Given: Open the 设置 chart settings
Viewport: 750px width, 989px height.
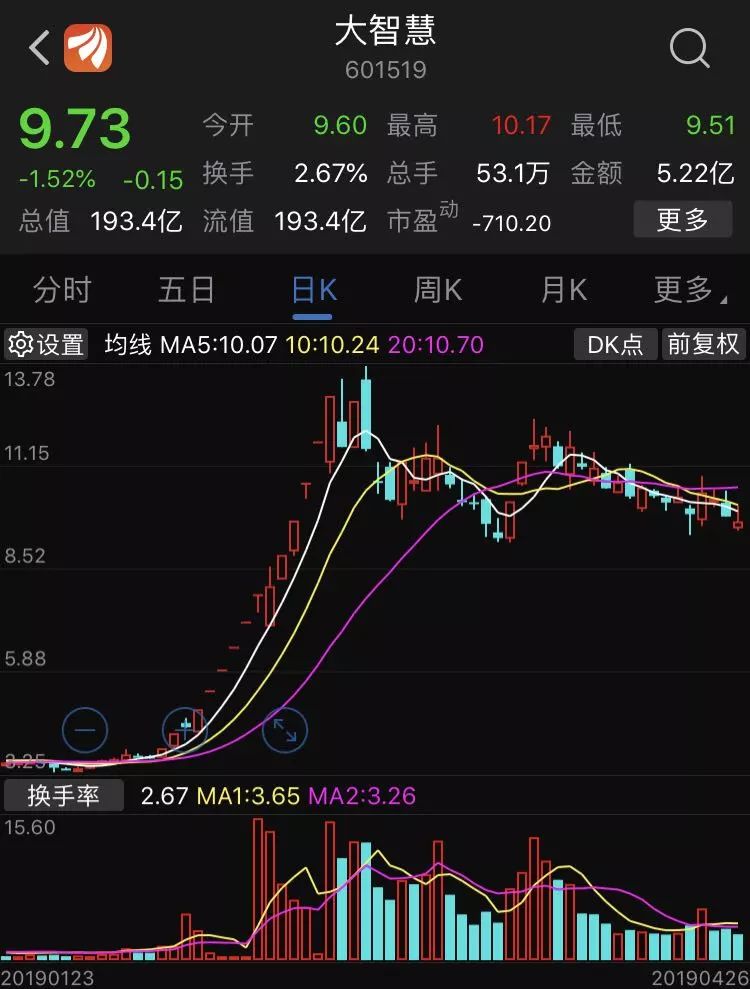Looking at the screenshot, I should 46,345.
